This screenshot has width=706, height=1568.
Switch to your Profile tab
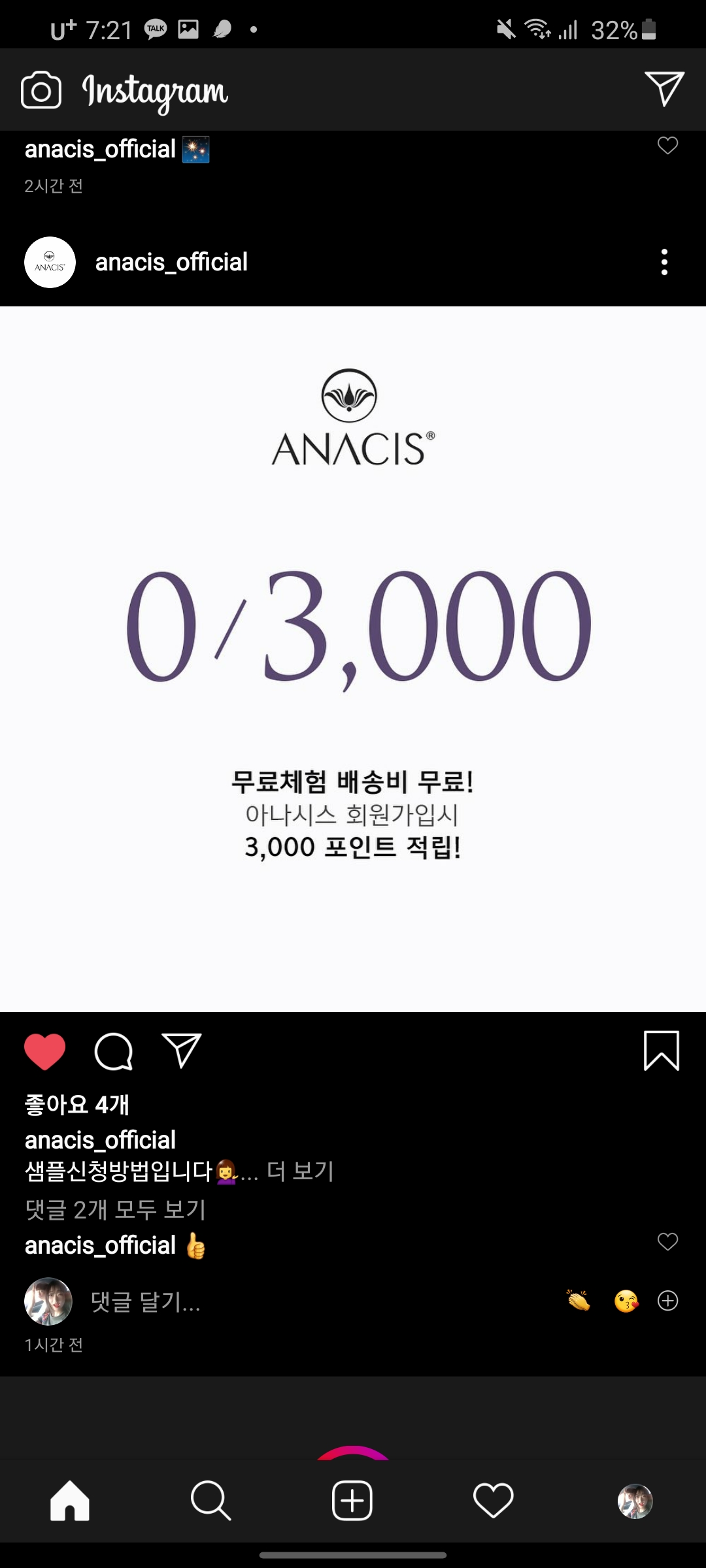coord(635,1501)
